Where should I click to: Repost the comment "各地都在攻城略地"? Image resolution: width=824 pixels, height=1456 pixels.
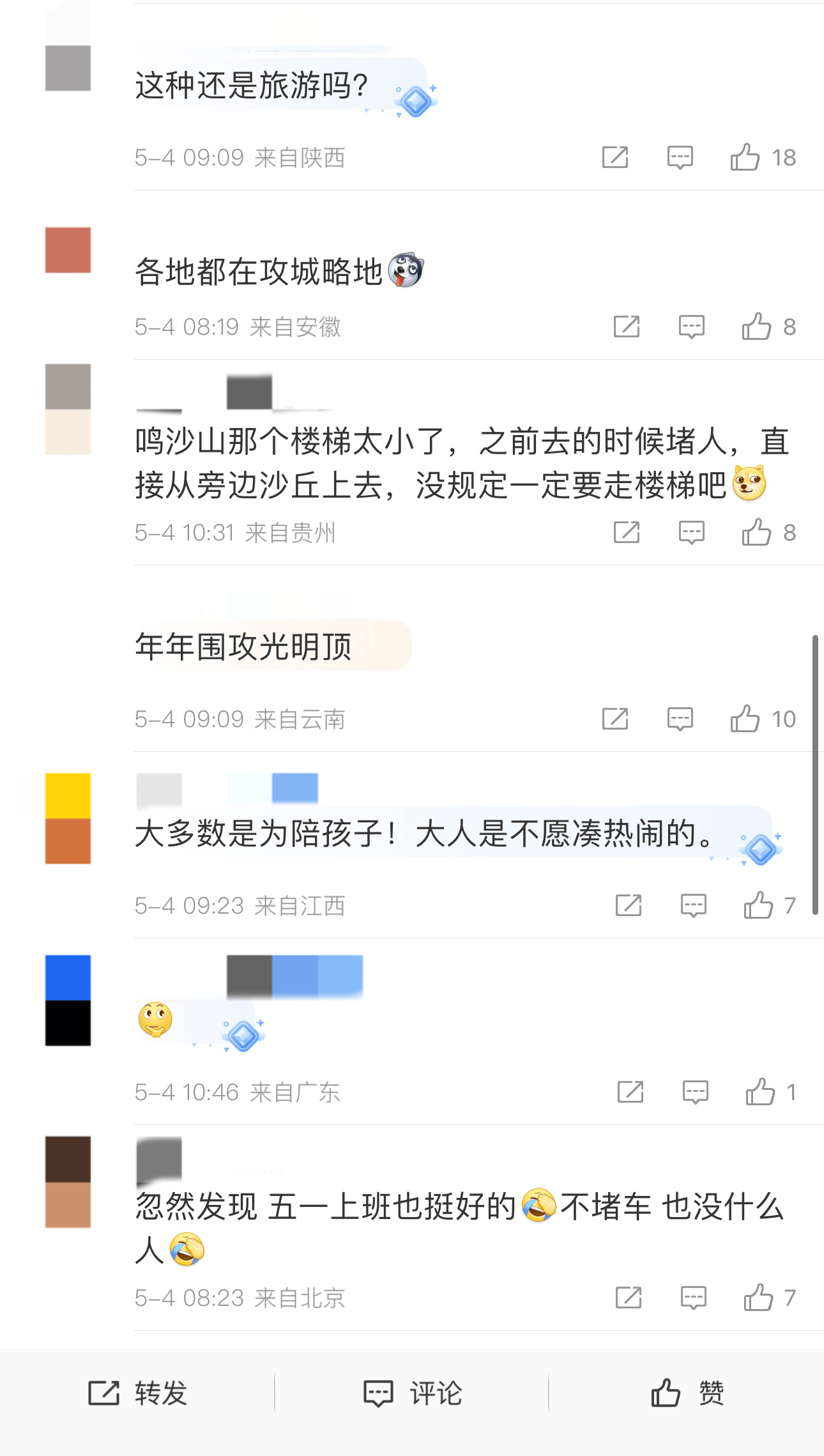pyautogui.click(x=626, y=326)
